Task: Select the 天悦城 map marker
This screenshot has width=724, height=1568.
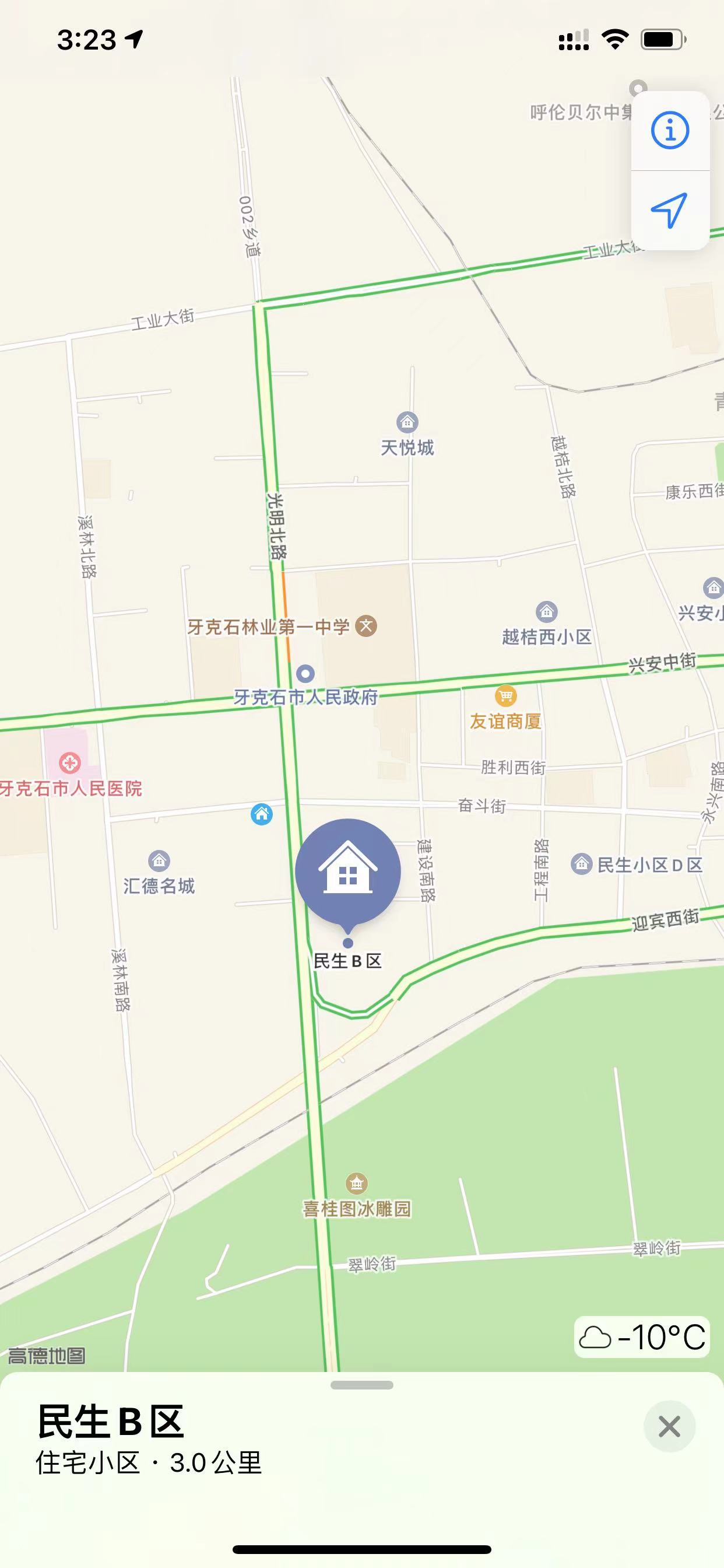Action: (x=407, y=422)
